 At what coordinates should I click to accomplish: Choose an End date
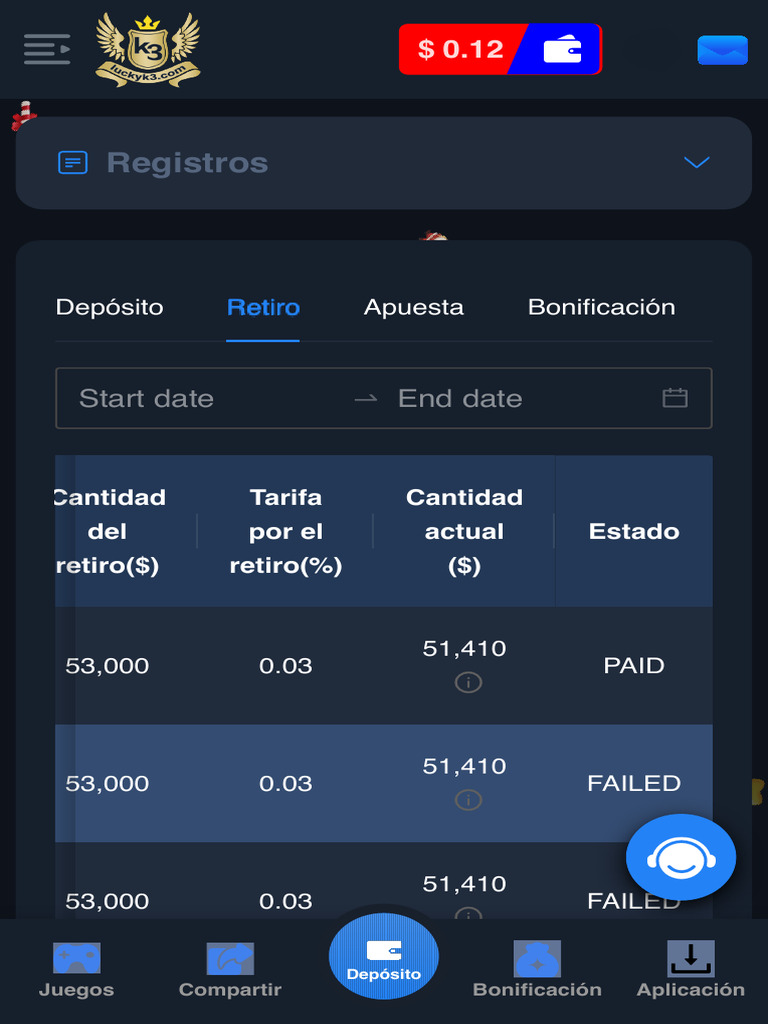coord(460,398)
